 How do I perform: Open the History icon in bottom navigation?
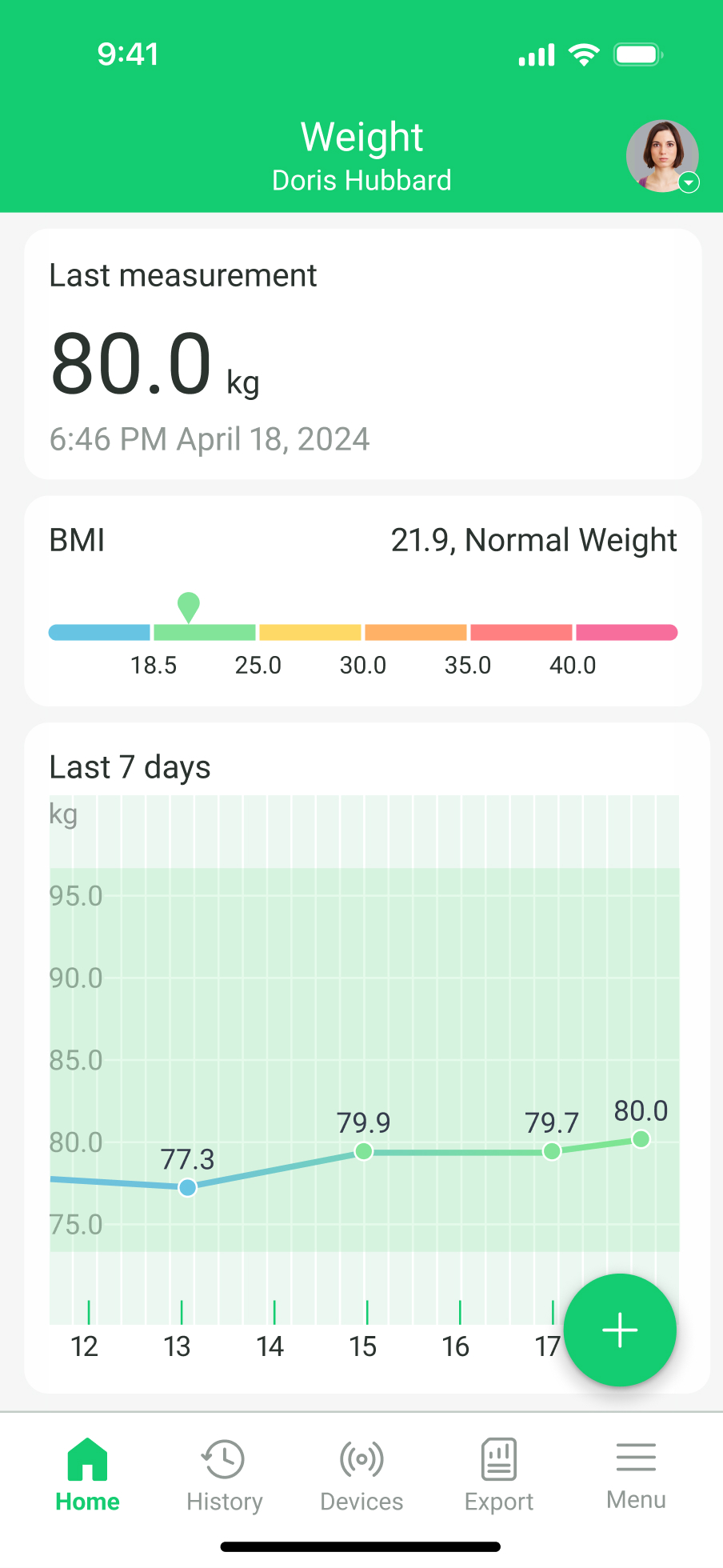pos(224,1459)
